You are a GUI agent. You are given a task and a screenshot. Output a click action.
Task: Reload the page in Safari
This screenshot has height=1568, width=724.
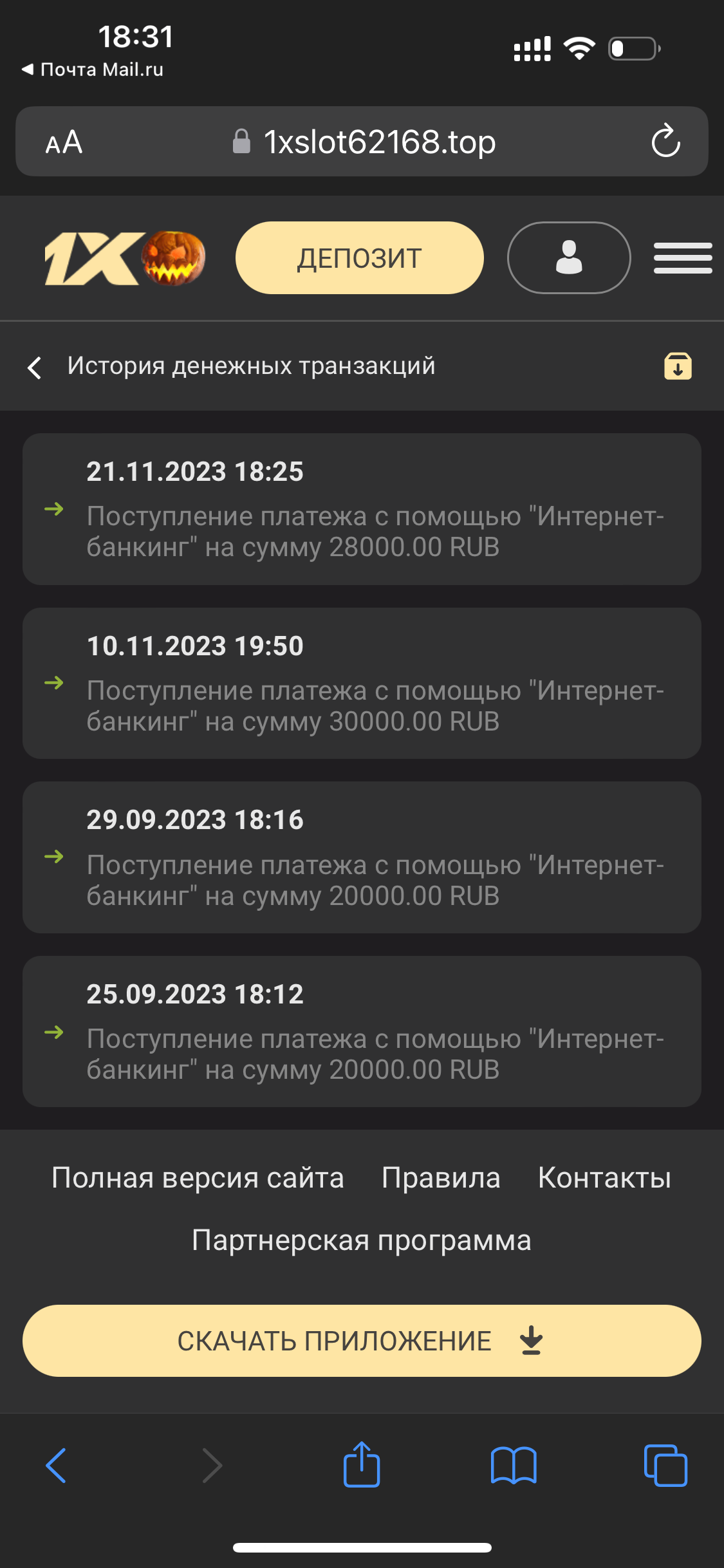point(665,141)
